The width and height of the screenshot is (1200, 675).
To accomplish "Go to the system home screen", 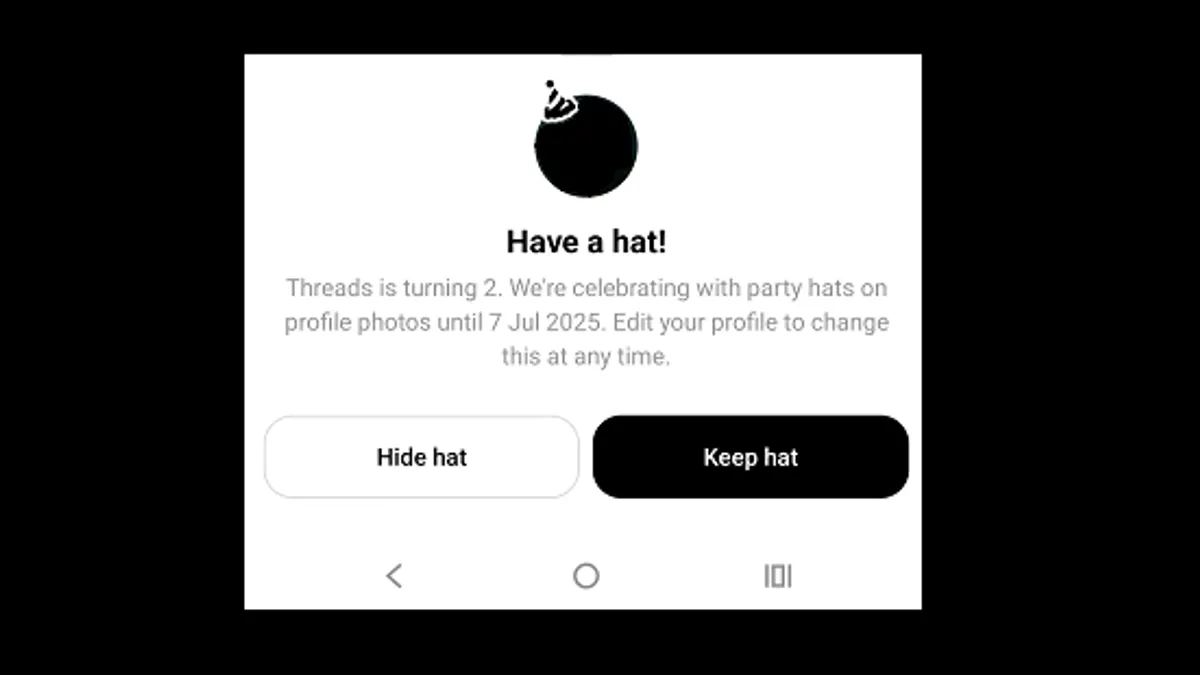I will click(586, 575).
